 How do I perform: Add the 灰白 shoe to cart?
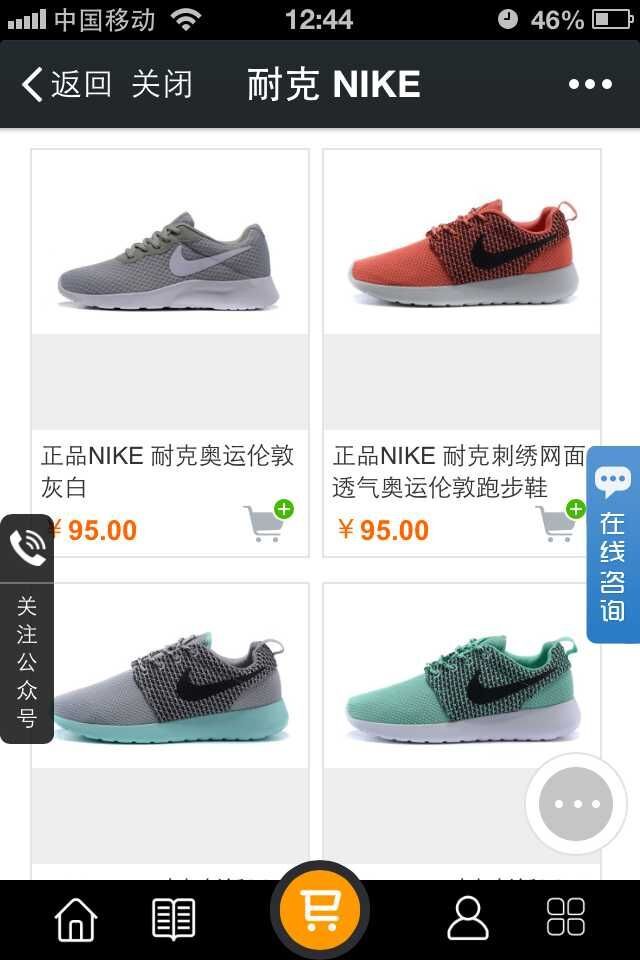pyautogui.click(x=266, y=522)
